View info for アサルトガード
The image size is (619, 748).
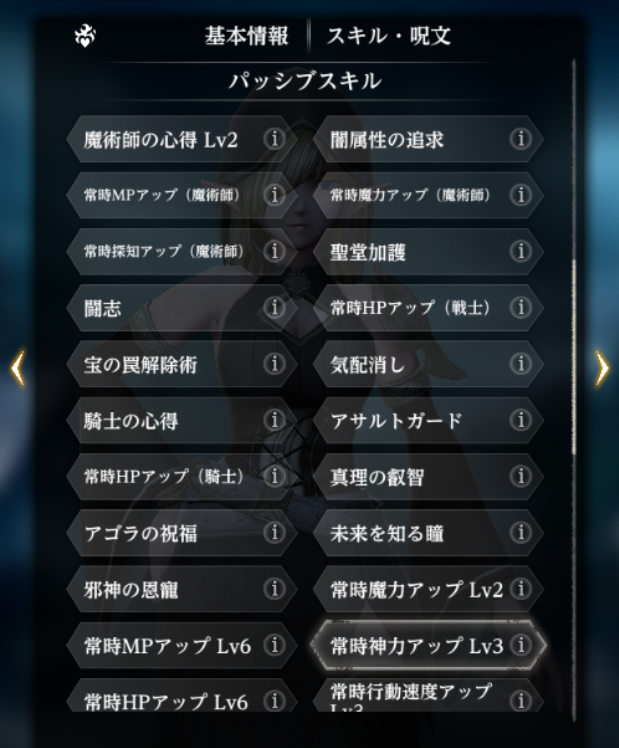(520, 421)
